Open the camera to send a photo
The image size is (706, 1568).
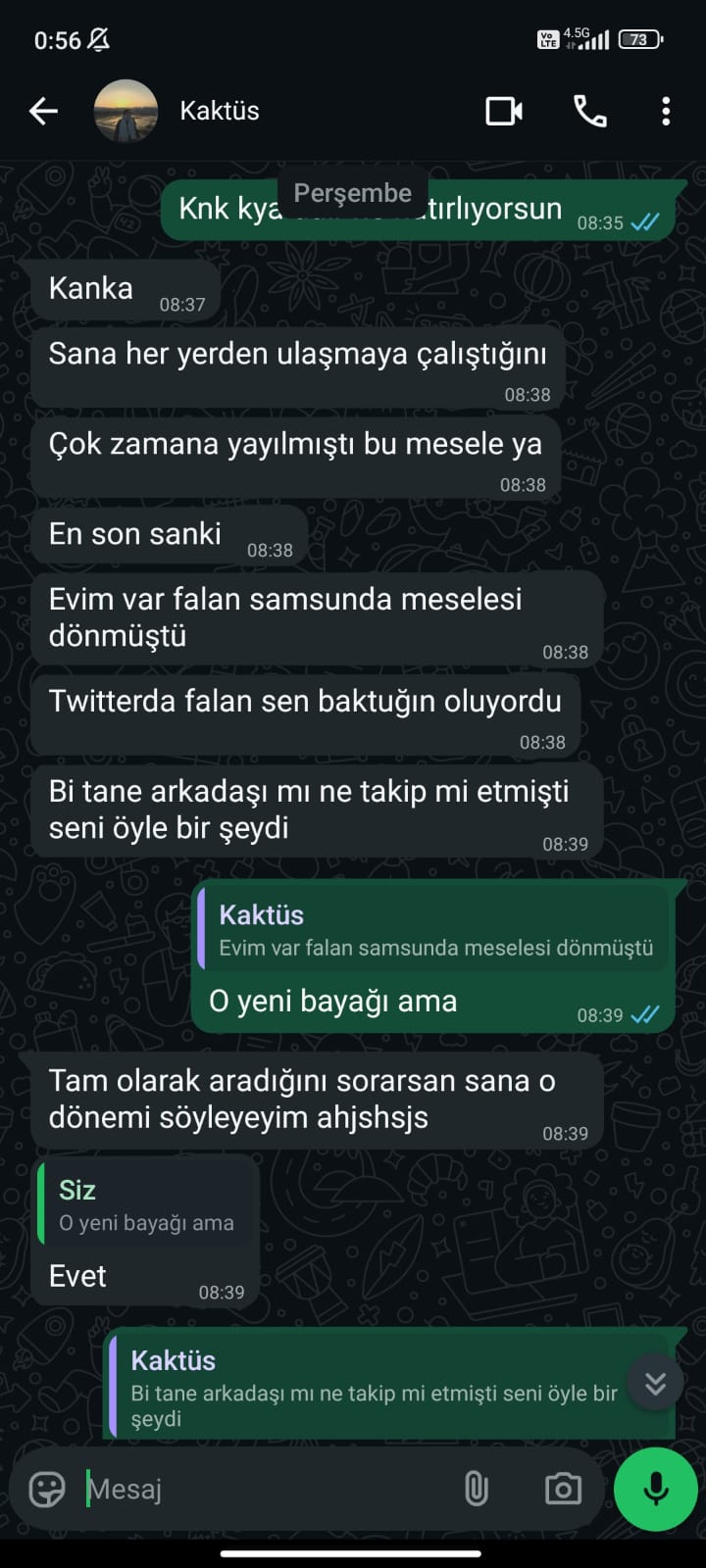click(563, 1489)
